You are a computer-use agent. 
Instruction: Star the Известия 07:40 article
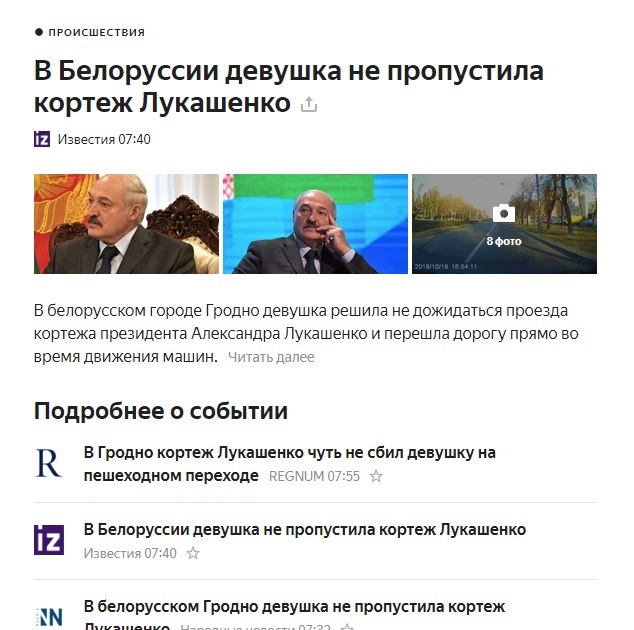pyautogui.click(x=193, y=553)
